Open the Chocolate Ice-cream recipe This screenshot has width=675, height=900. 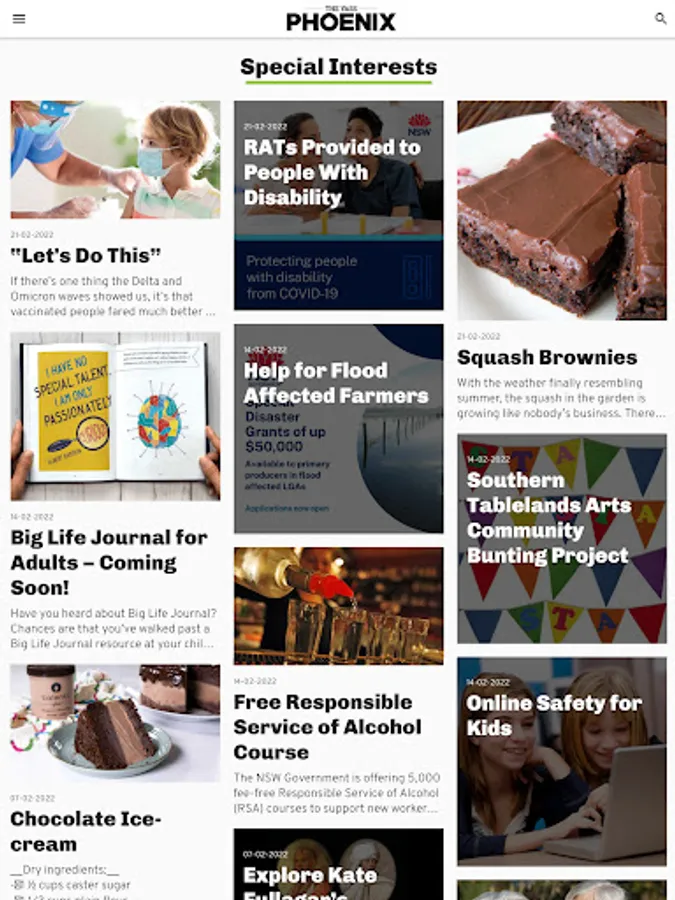(86, 830)
